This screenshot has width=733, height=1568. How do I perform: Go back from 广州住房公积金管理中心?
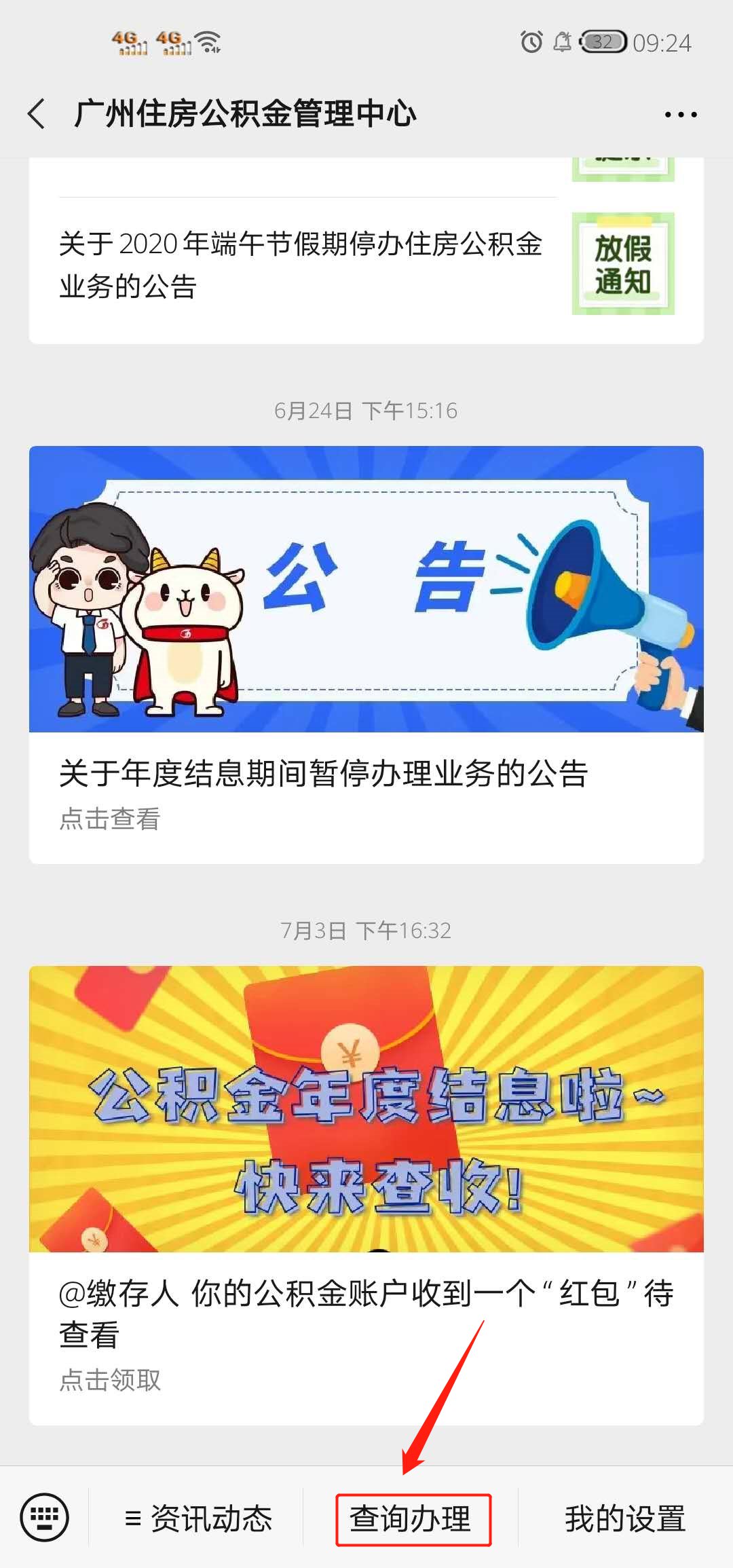37,113
